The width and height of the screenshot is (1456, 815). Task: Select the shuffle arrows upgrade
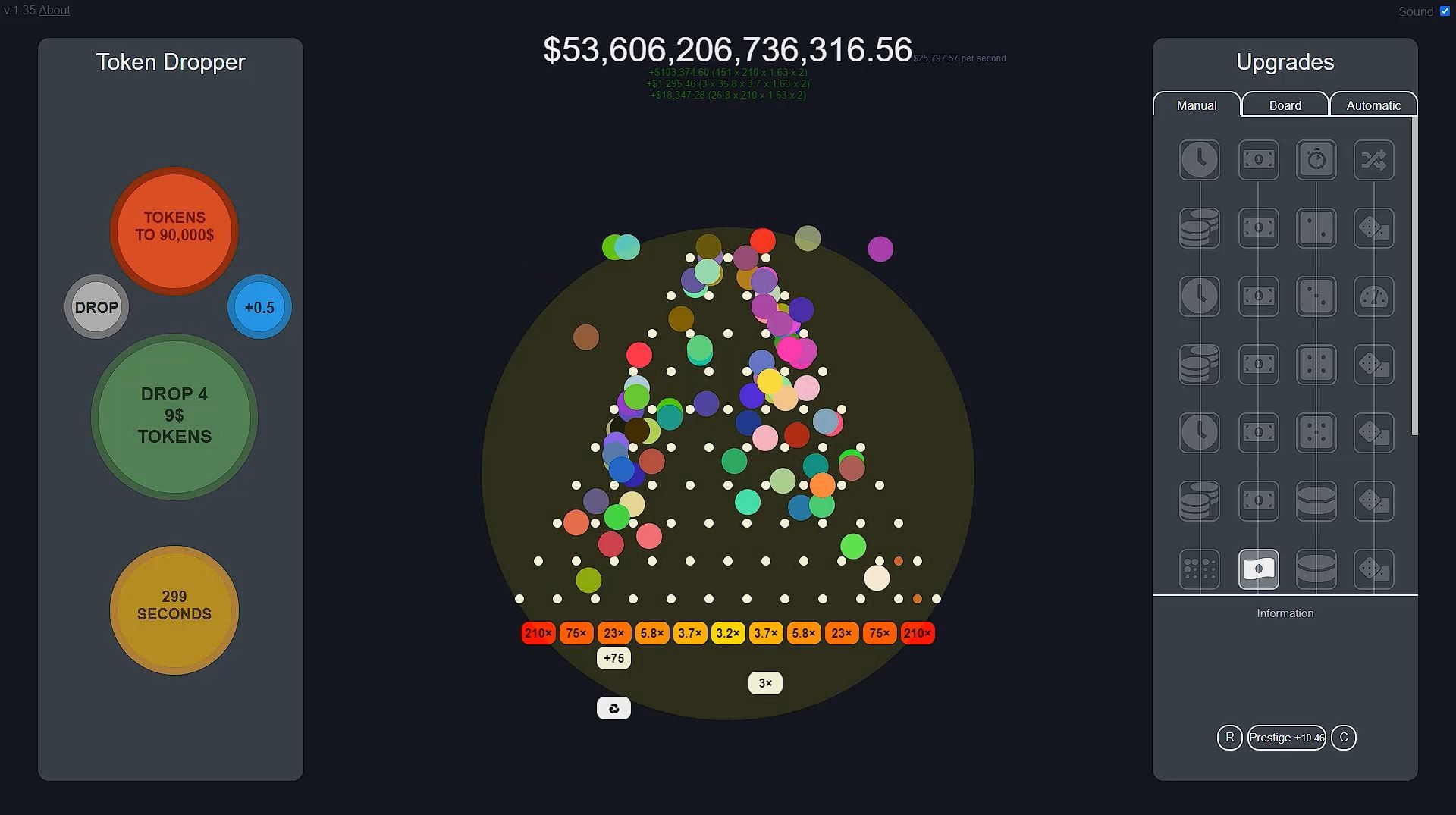[1373, 160]
